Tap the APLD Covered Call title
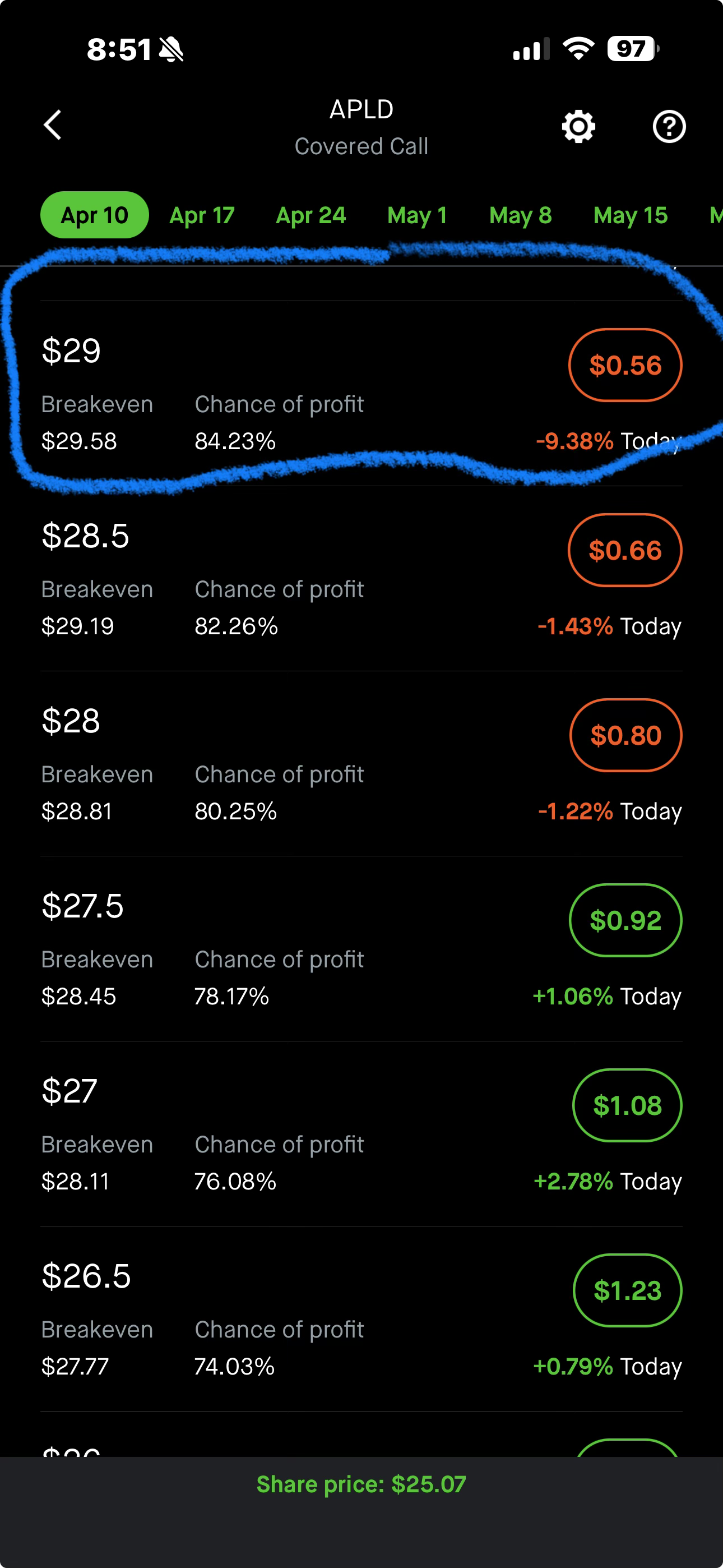The width and height of the screenshot is (723, 1568). pyautogui.click(x=361, y=126)
